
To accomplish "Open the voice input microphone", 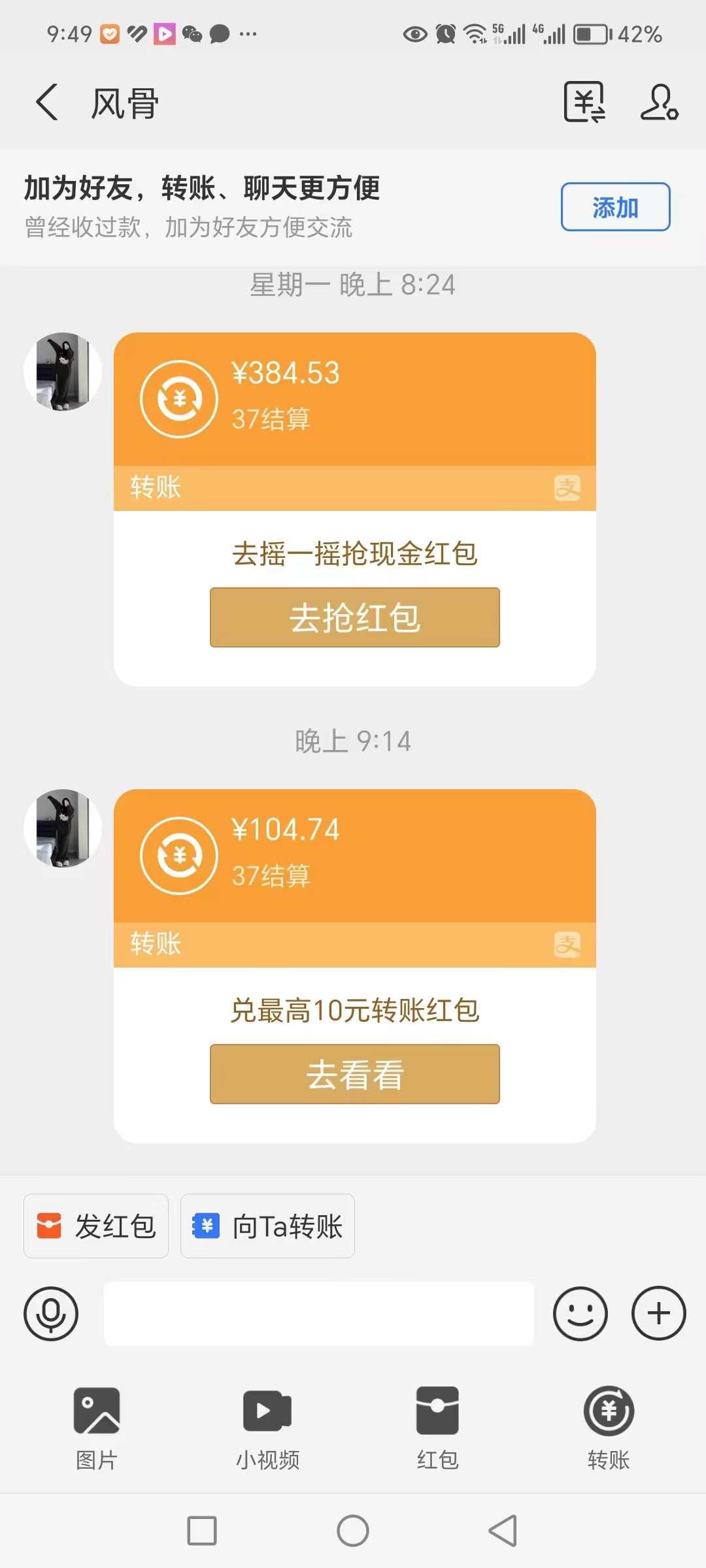I will [x=51, y=1314].
